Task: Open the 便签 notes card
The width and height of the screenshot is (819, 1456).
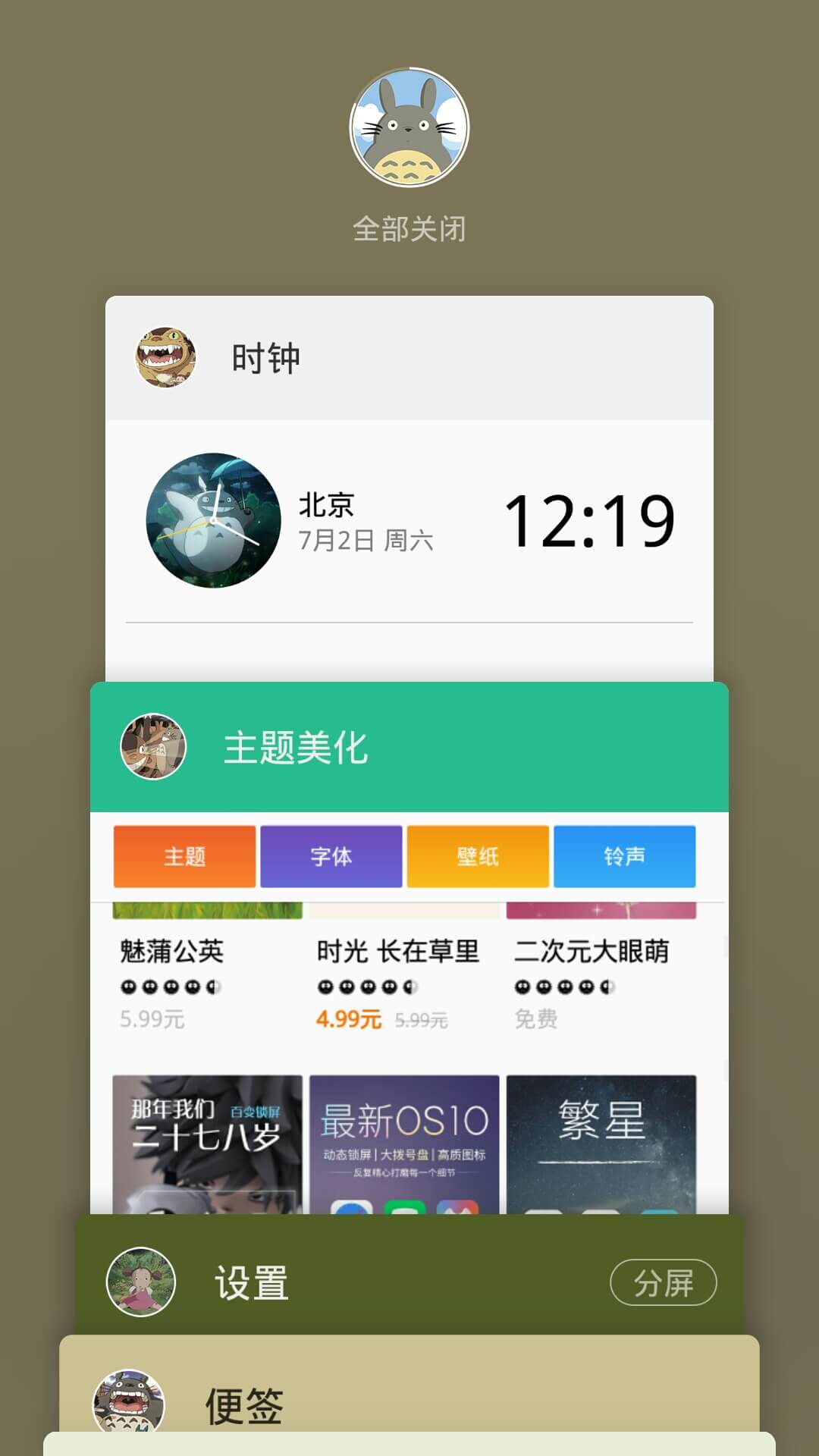Action: click(409, 1383)
